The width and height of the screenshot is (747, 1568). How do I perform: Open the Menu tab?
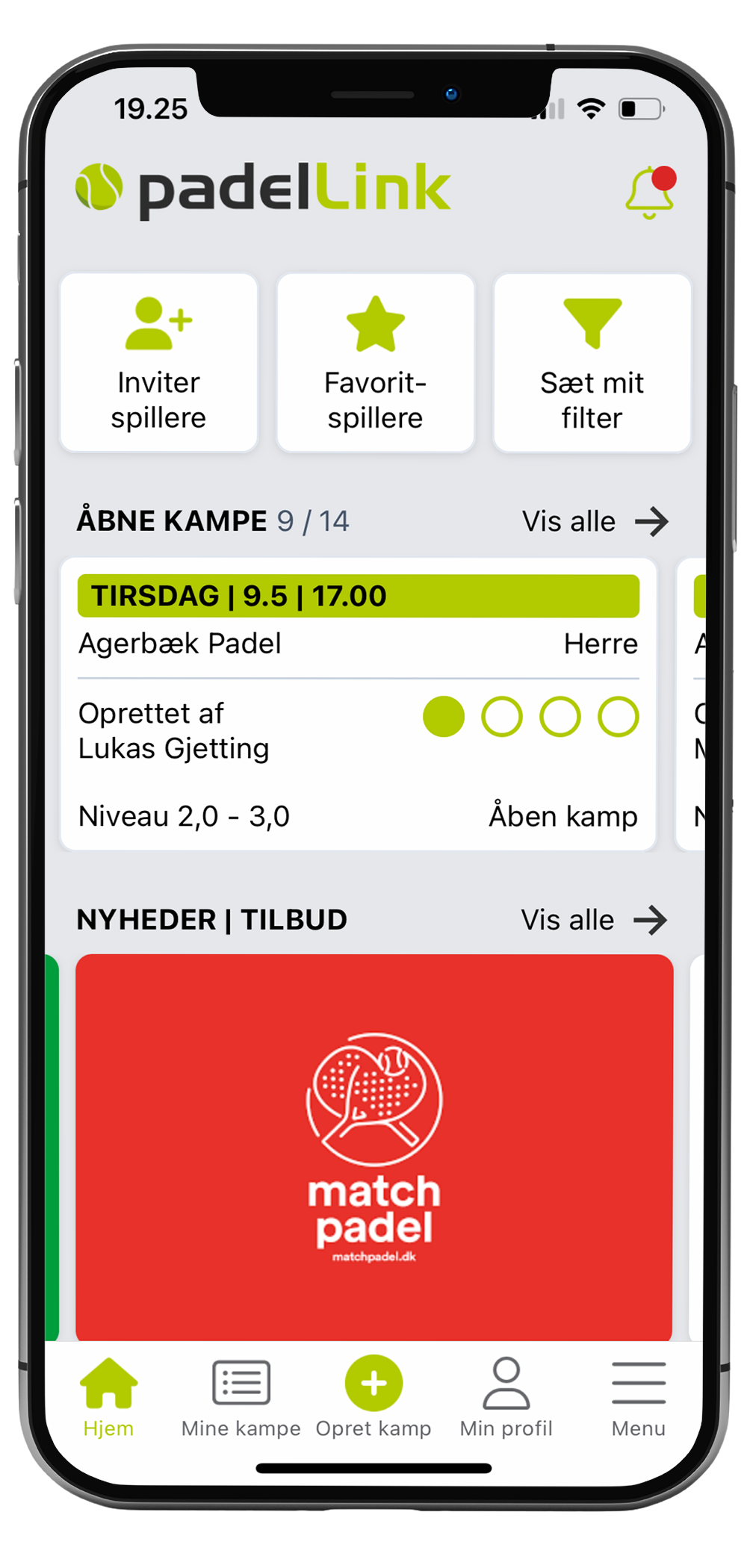click(x=638, y=1396)
